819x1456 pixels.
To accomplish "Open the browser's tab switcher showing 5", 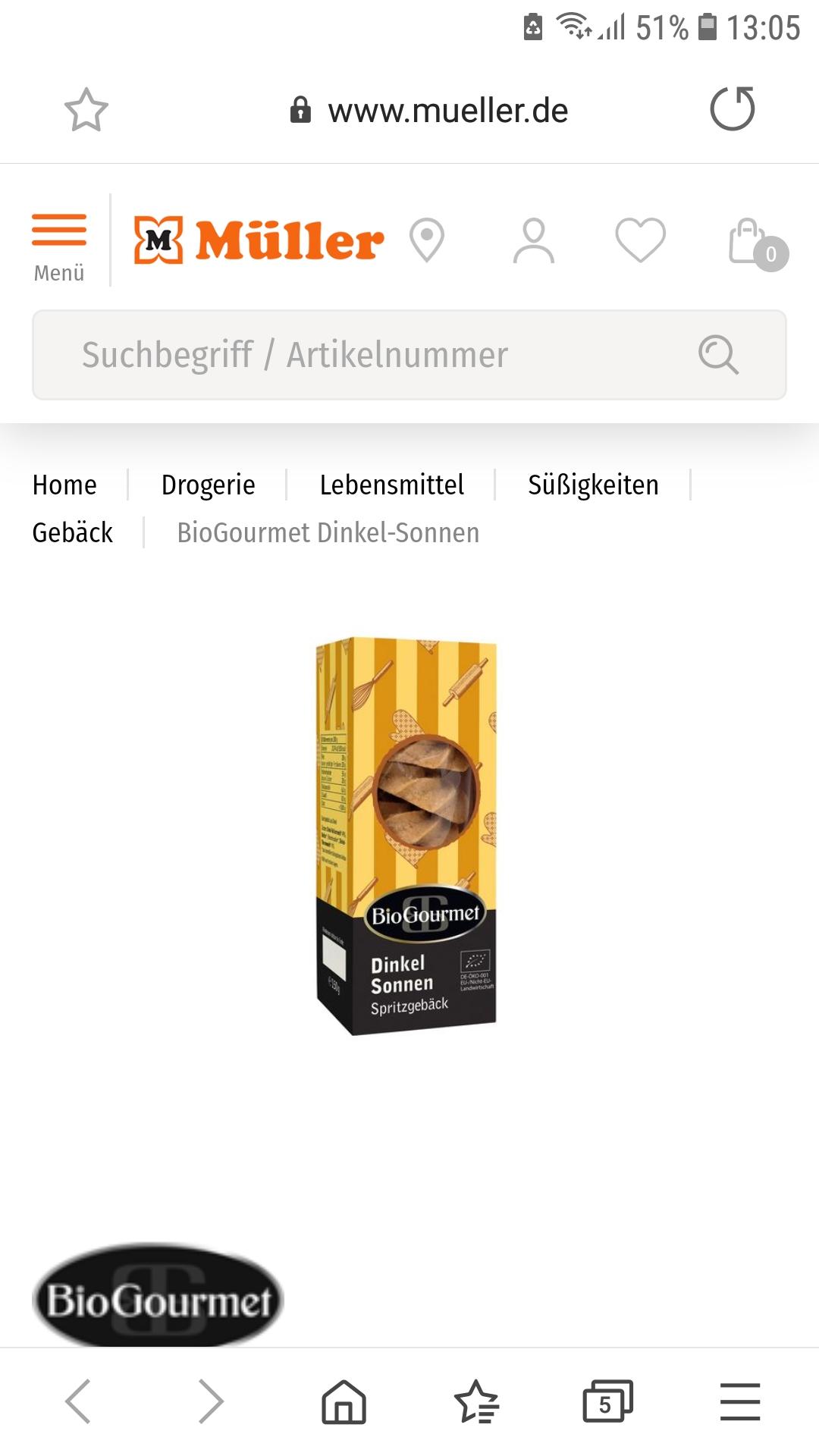I will [x=607, y=1401].
